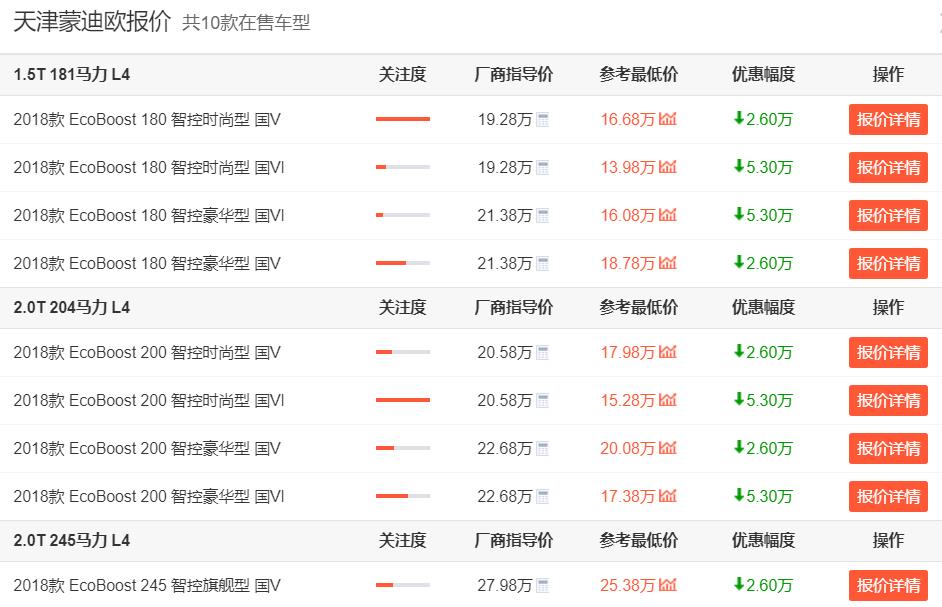
Task: Tap the price trend chart beside 18.78万
Action: (x=668, y=263)
